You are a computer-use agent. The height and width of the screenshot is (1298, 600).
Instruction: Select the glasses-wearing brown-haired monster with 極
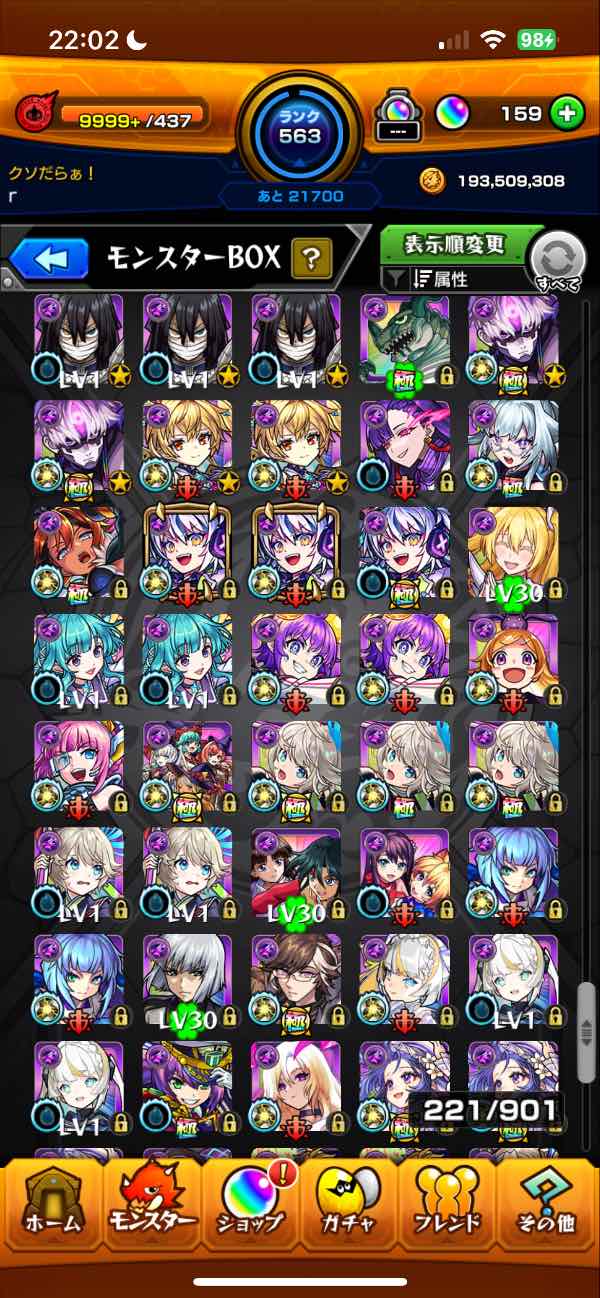point(296,981)
